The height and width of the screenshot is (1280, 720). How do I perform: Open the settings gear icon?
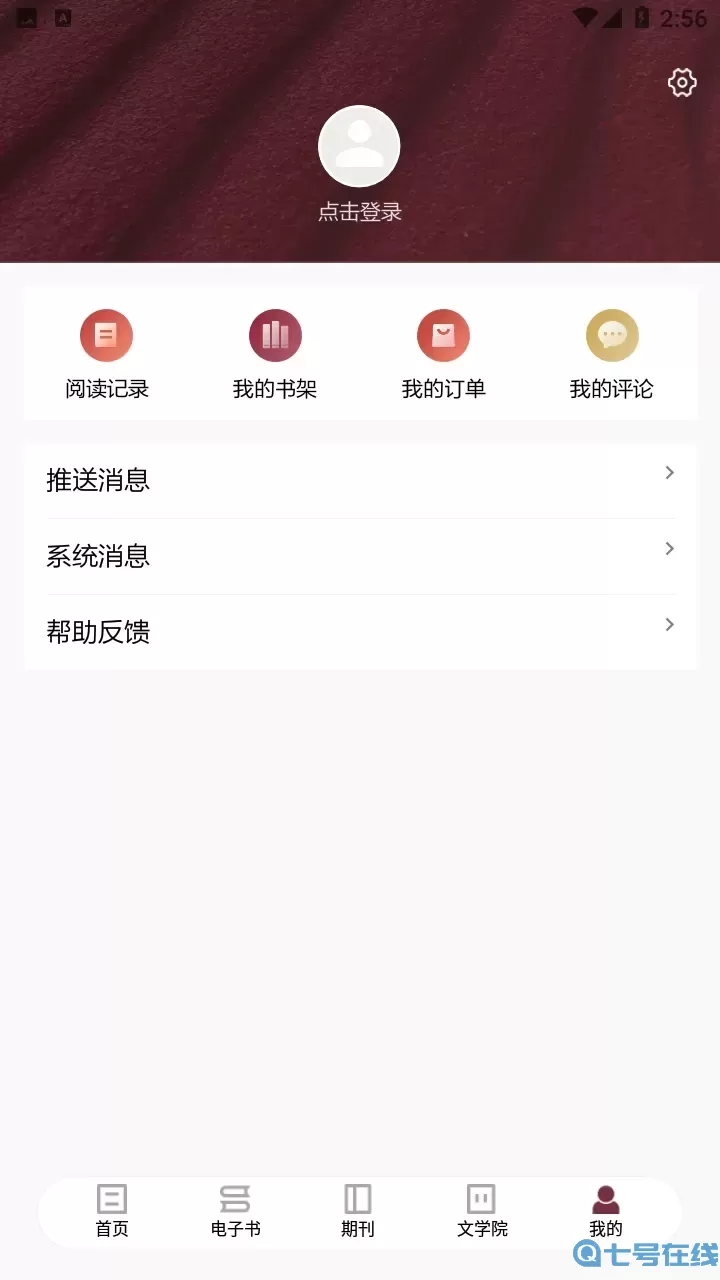click(x=682, y=83)
